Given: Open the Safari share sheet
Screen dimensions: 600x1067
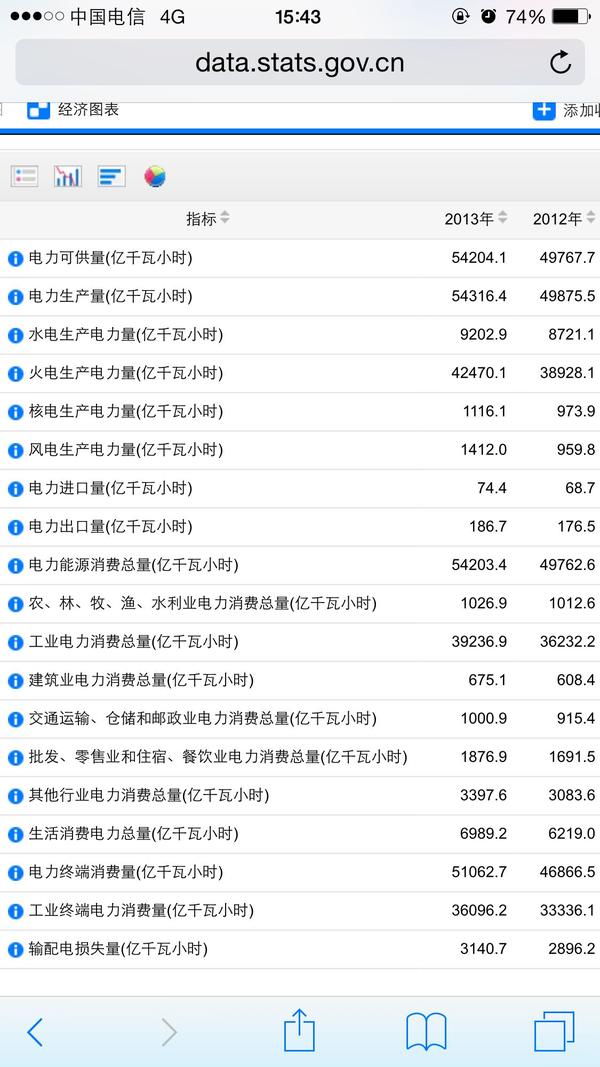Looking at the screenshot, I should [x=299, y=1030].
